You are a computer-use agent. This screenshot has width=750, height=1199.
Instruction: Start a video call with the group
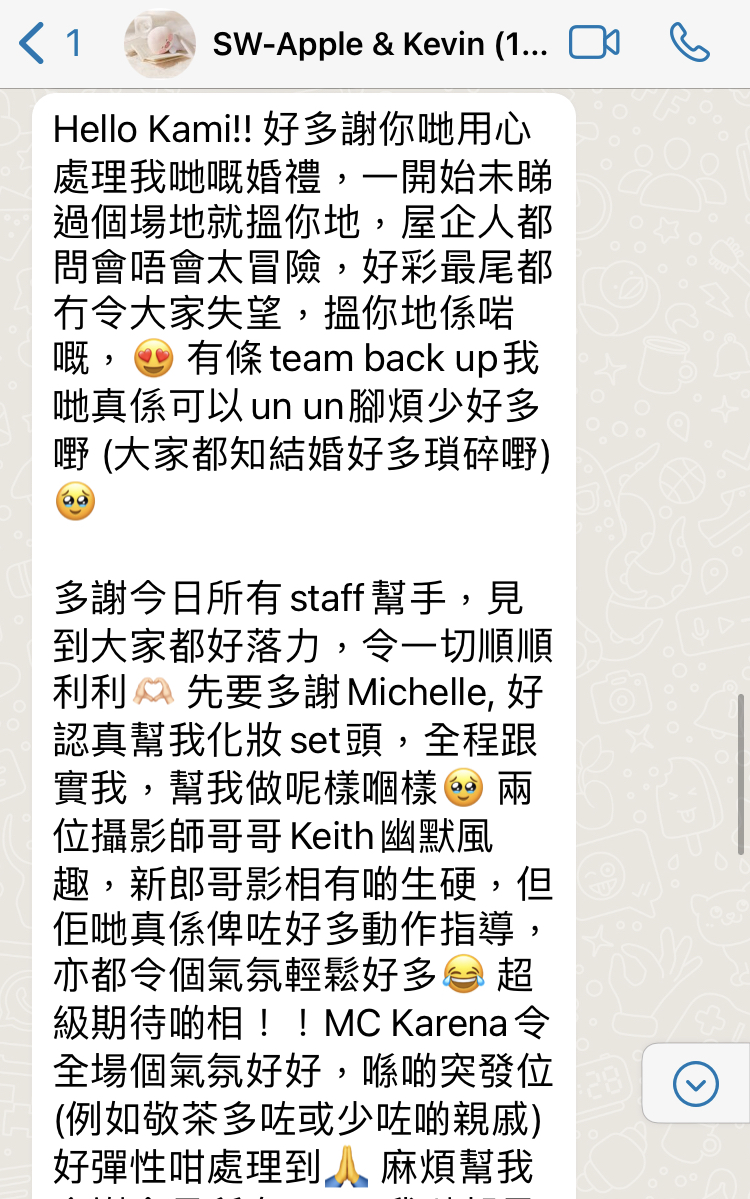tap(594, 43)
